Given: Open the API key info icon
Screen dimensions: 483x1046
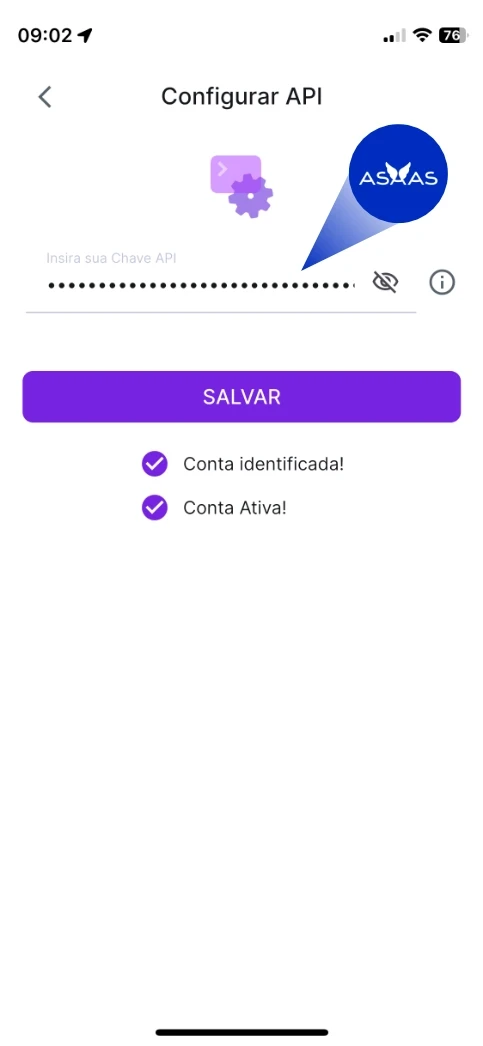Looking at the screenshot, I should click(x=442, y=283).
